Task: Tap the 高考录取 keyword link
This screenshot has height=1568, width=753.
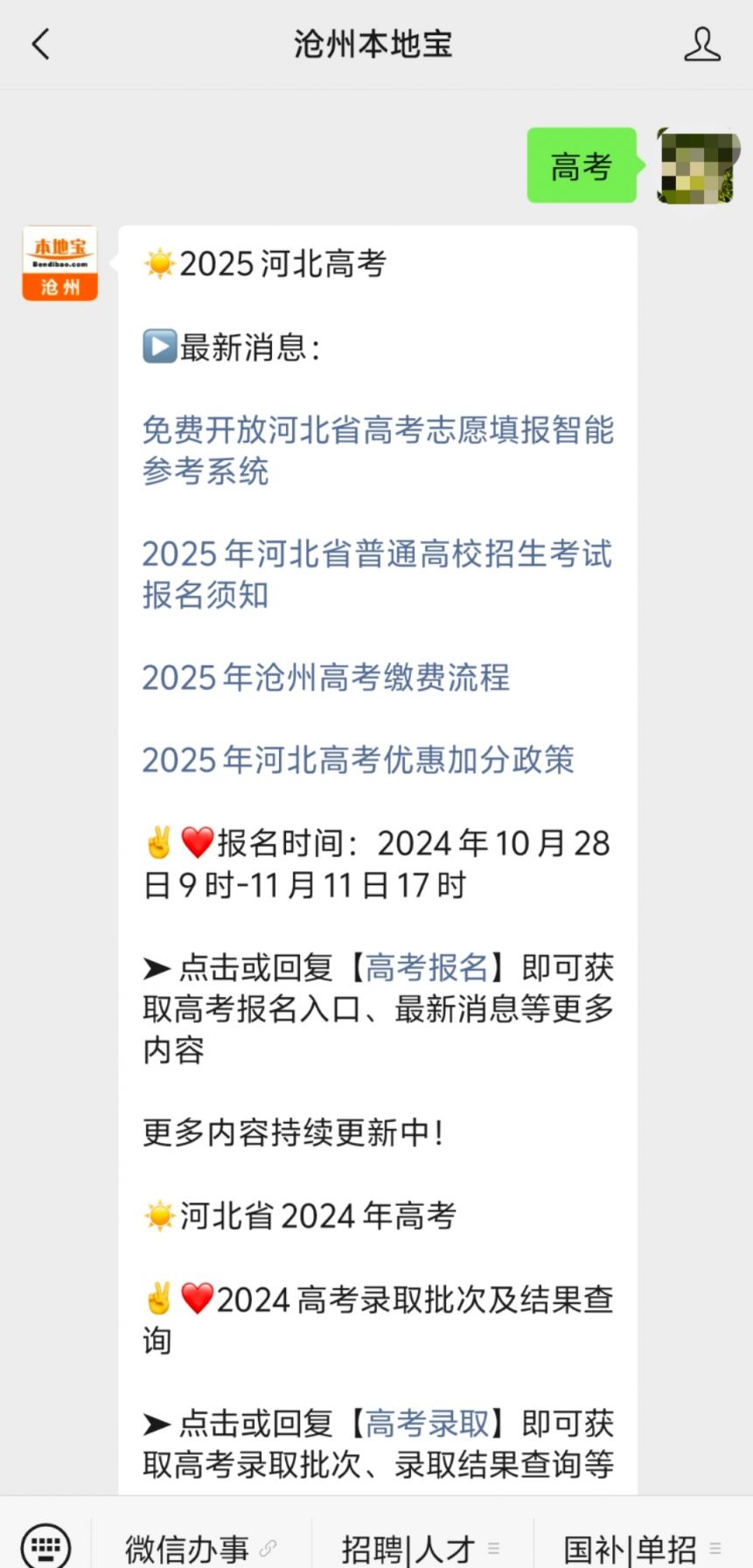Action: click(426, 1423)
